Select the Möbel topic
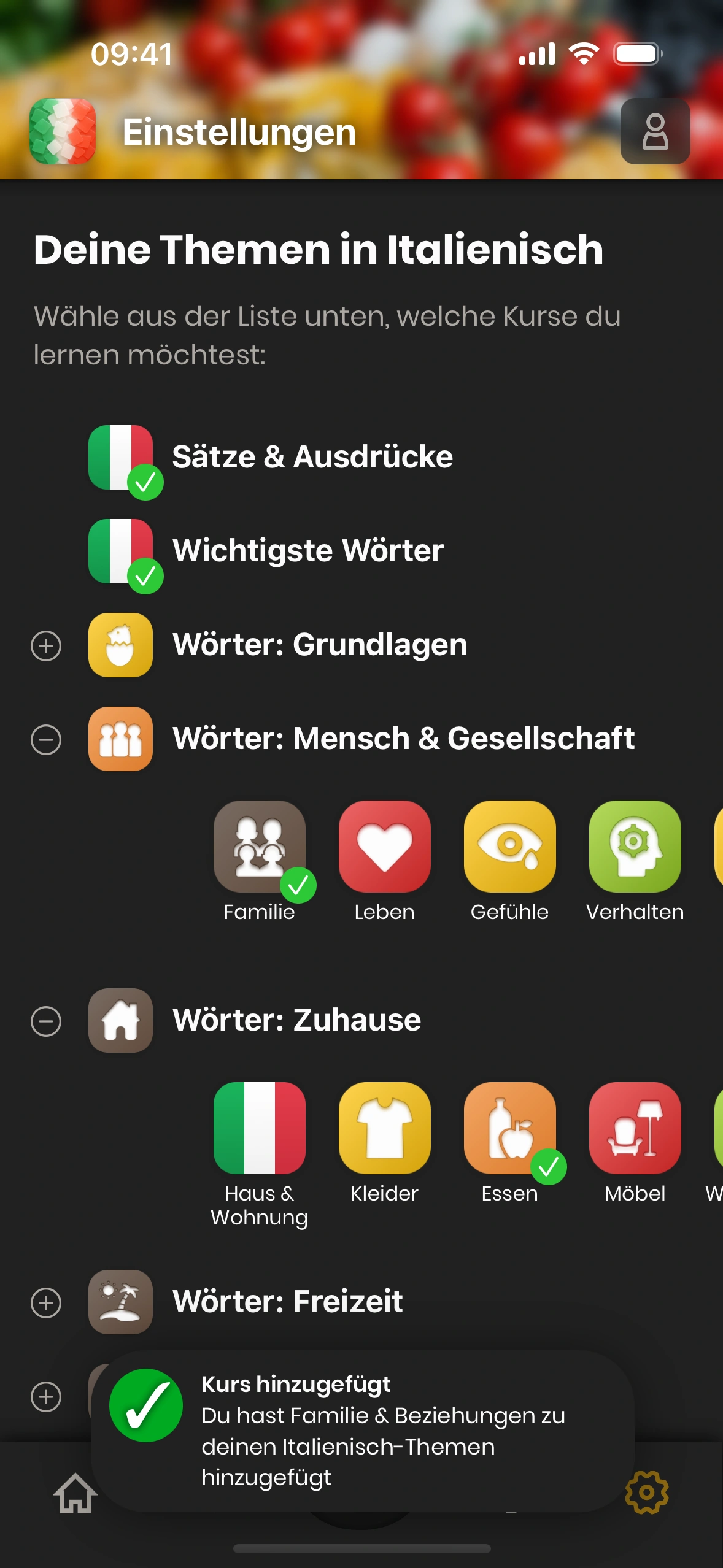The height and width of the screenshot is (1568, 723). [635, 1129]
